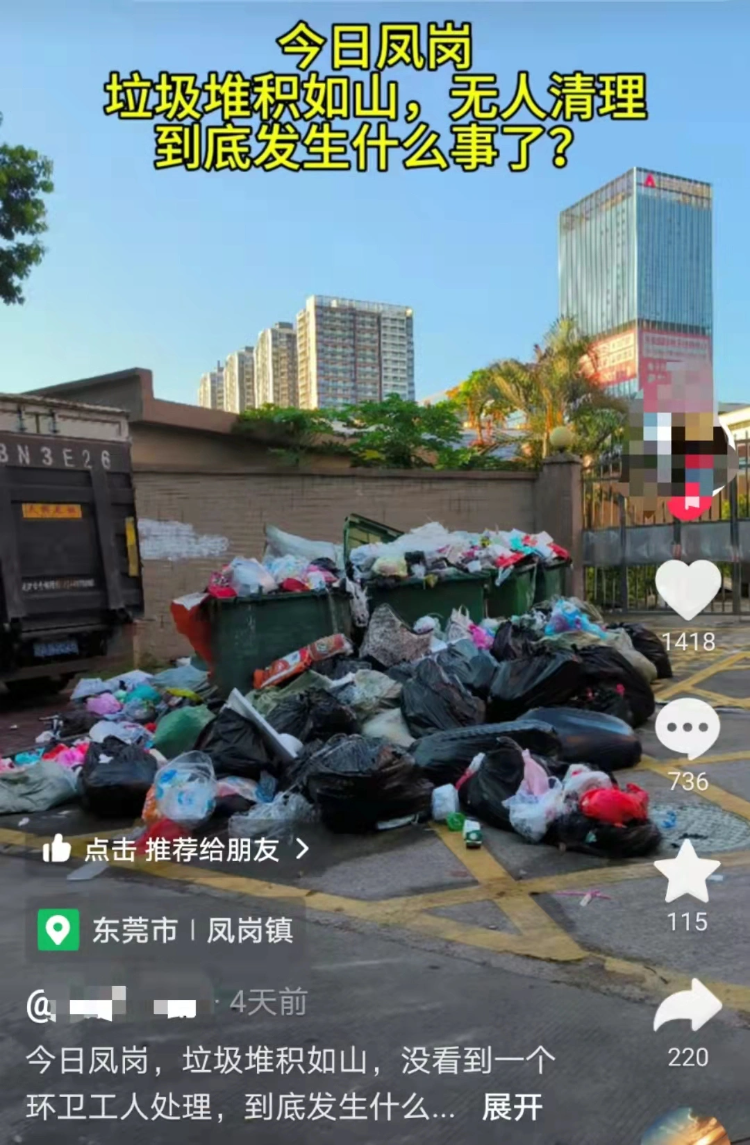Like this video with the heart icon
This screenshot has height=1145, width=750.
click(688, 590)
